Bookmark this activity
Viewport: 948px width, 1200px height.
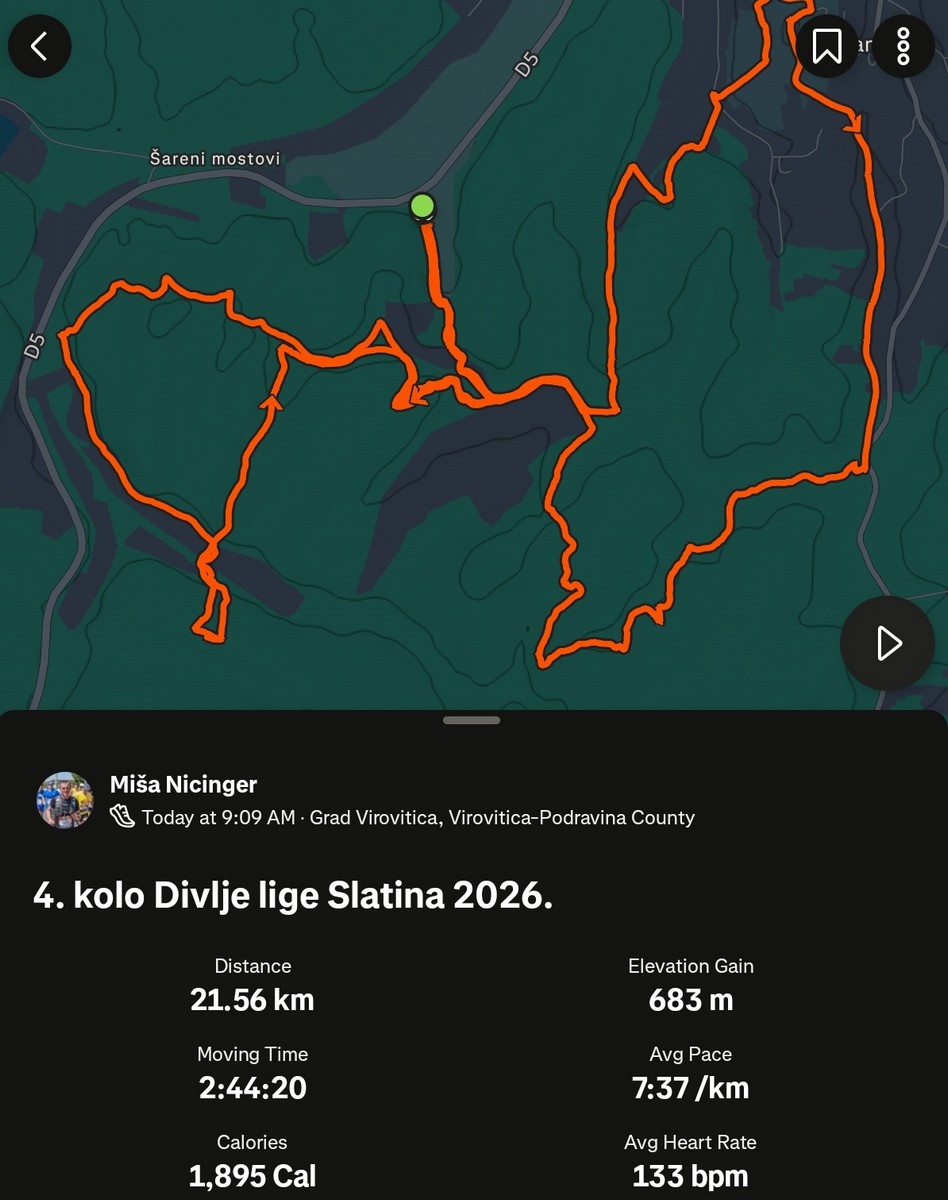(826, 46)
